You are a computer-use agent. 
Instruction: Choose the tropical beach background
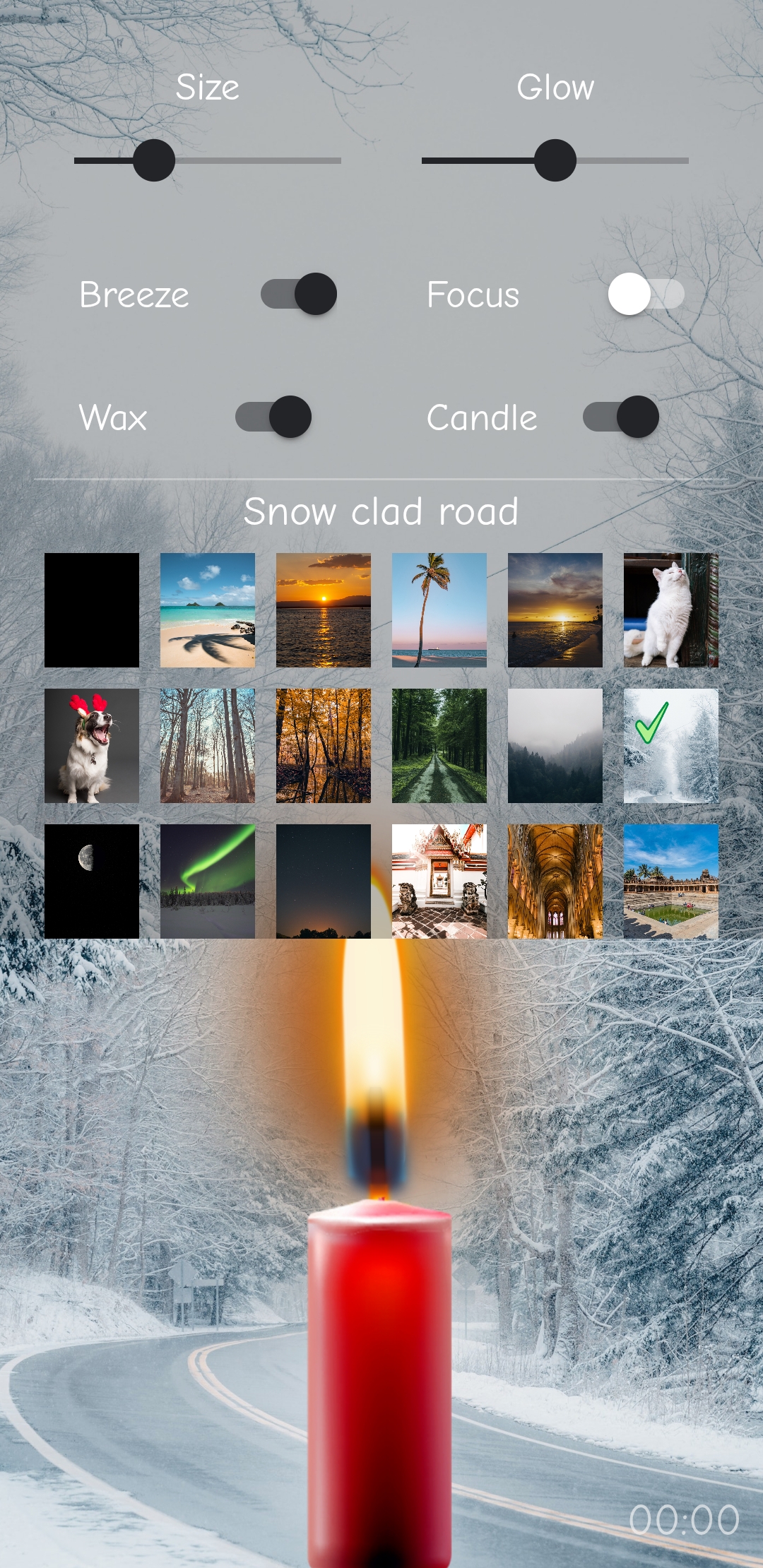pyautogui.click(x=208, y=610)
